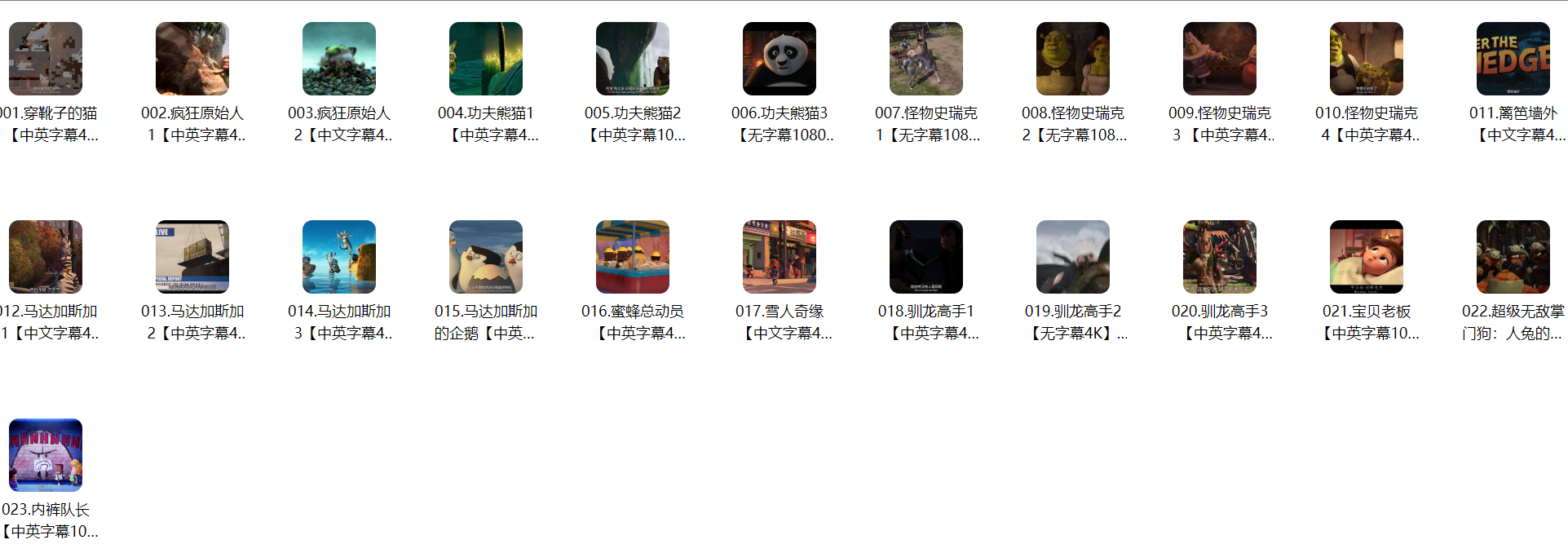Viewport: 1568px width, 553px height.
Task: Select 004.功夫熊猫1 file
Action: coord(486,59)
